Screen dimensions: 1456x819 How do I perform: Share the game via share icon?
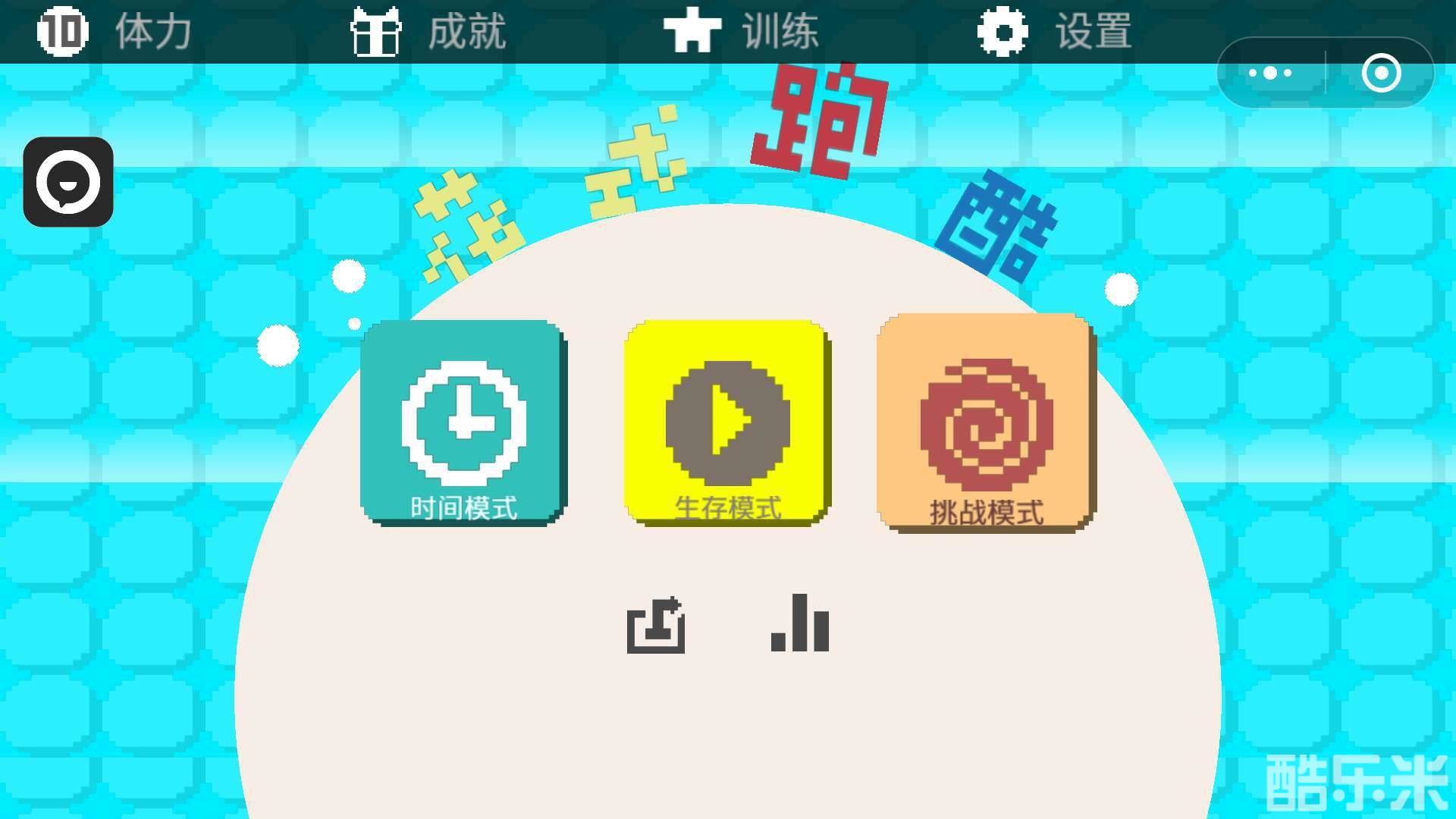pyautogui.click(x=656, y=625)
